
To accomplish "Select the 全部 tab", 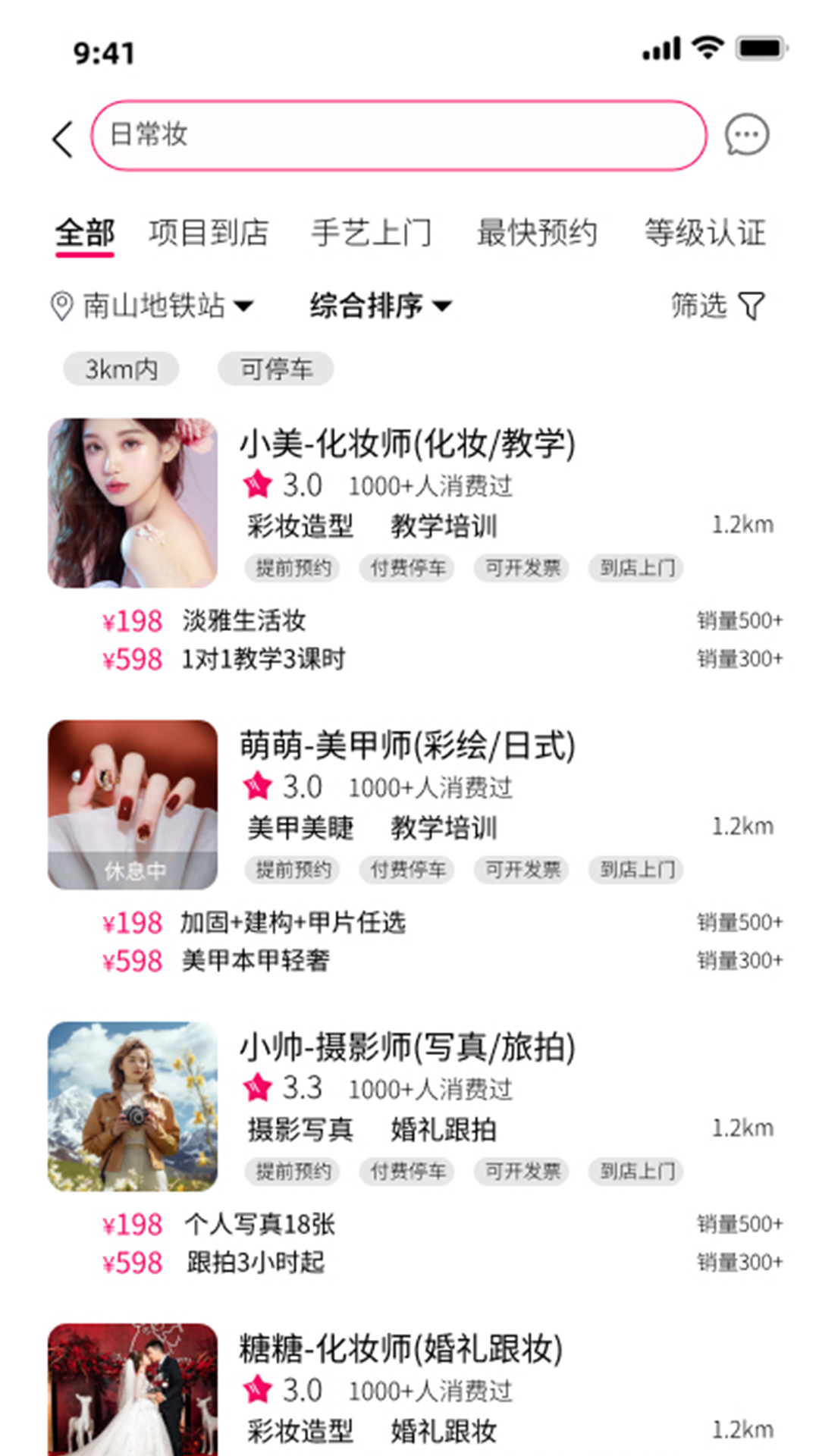I will (85, 232).
